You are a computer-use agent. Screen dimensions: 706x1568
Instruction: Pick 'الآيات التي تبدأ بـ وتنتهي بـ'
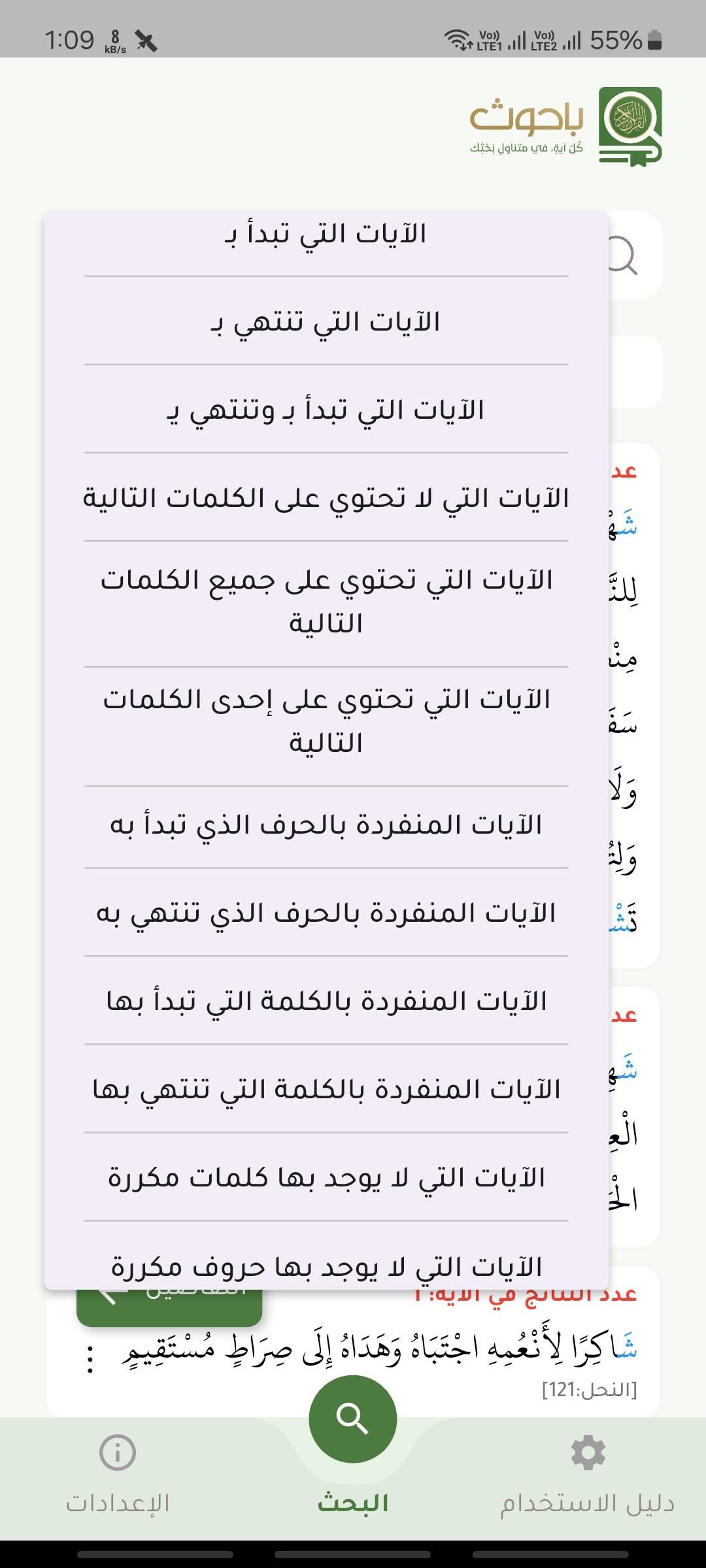click(x=326, y=411)
